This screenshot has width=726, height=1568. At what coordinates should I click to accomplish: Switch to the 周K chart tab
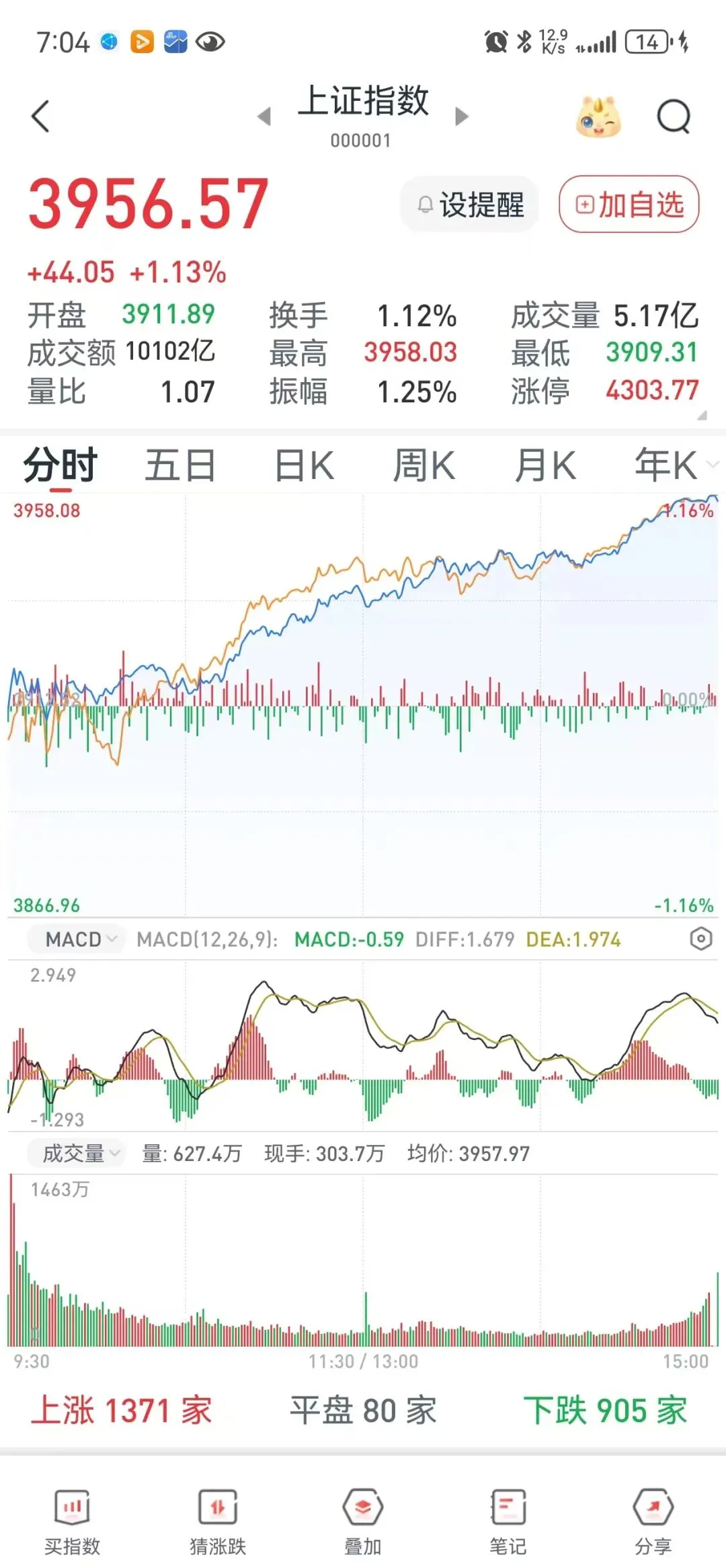(424, 465)
